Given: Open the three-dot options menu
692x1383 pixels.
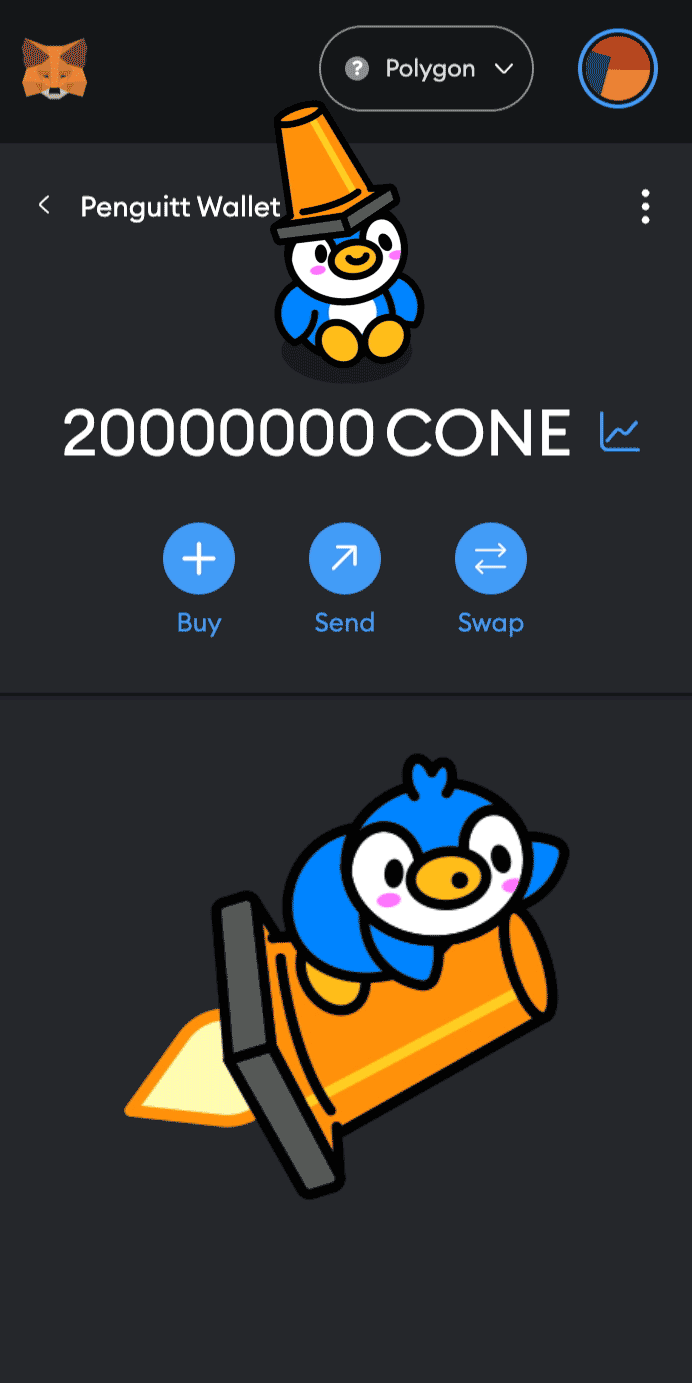Looking at the screenshot, I should [645, 206].
